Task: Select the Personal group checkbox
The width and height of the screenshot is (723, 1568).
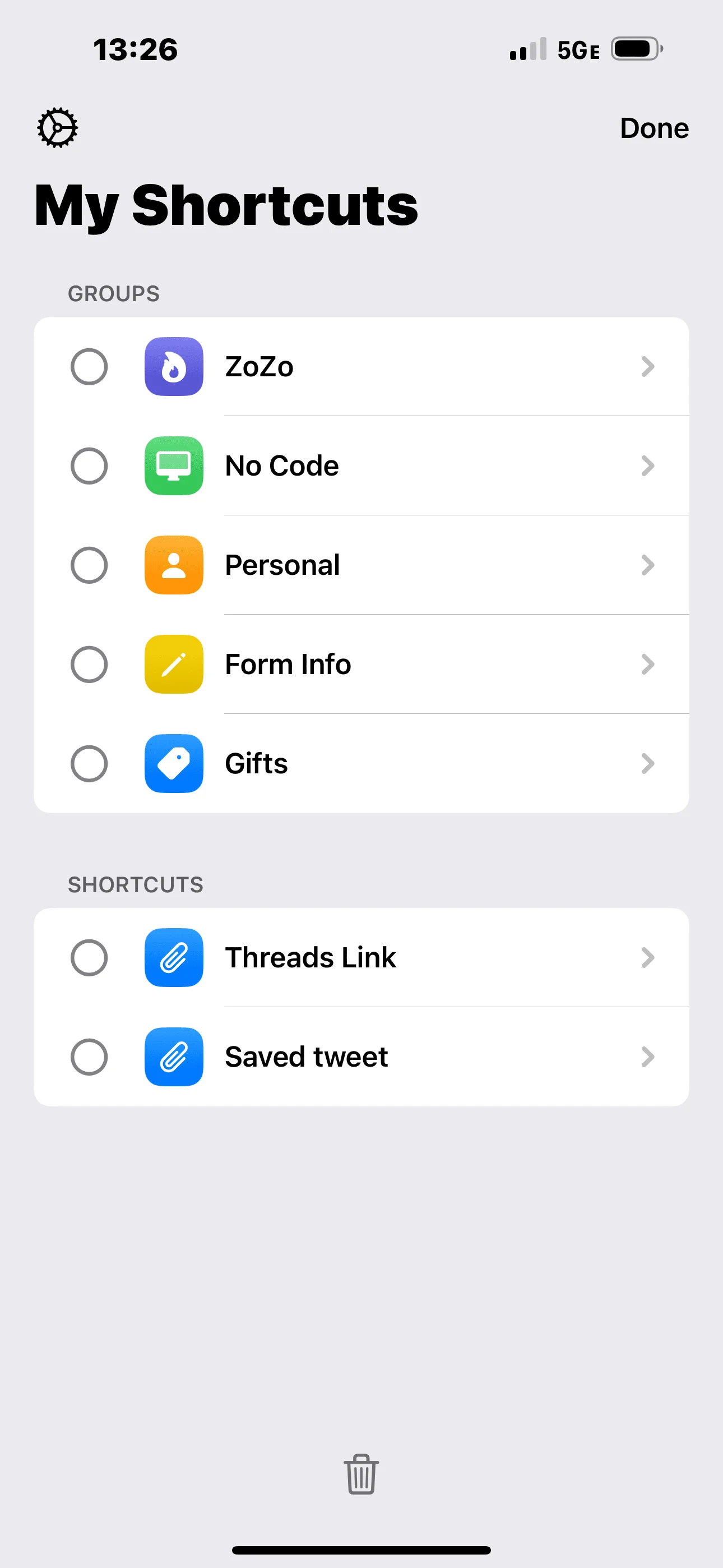Action: 89,565
